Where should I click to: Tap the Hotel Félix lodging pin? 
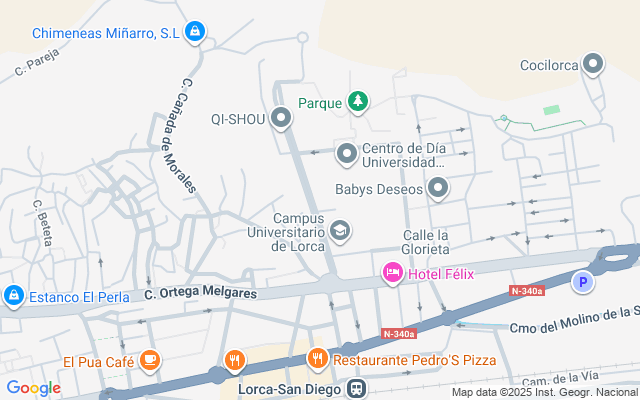tap(393, 273)
